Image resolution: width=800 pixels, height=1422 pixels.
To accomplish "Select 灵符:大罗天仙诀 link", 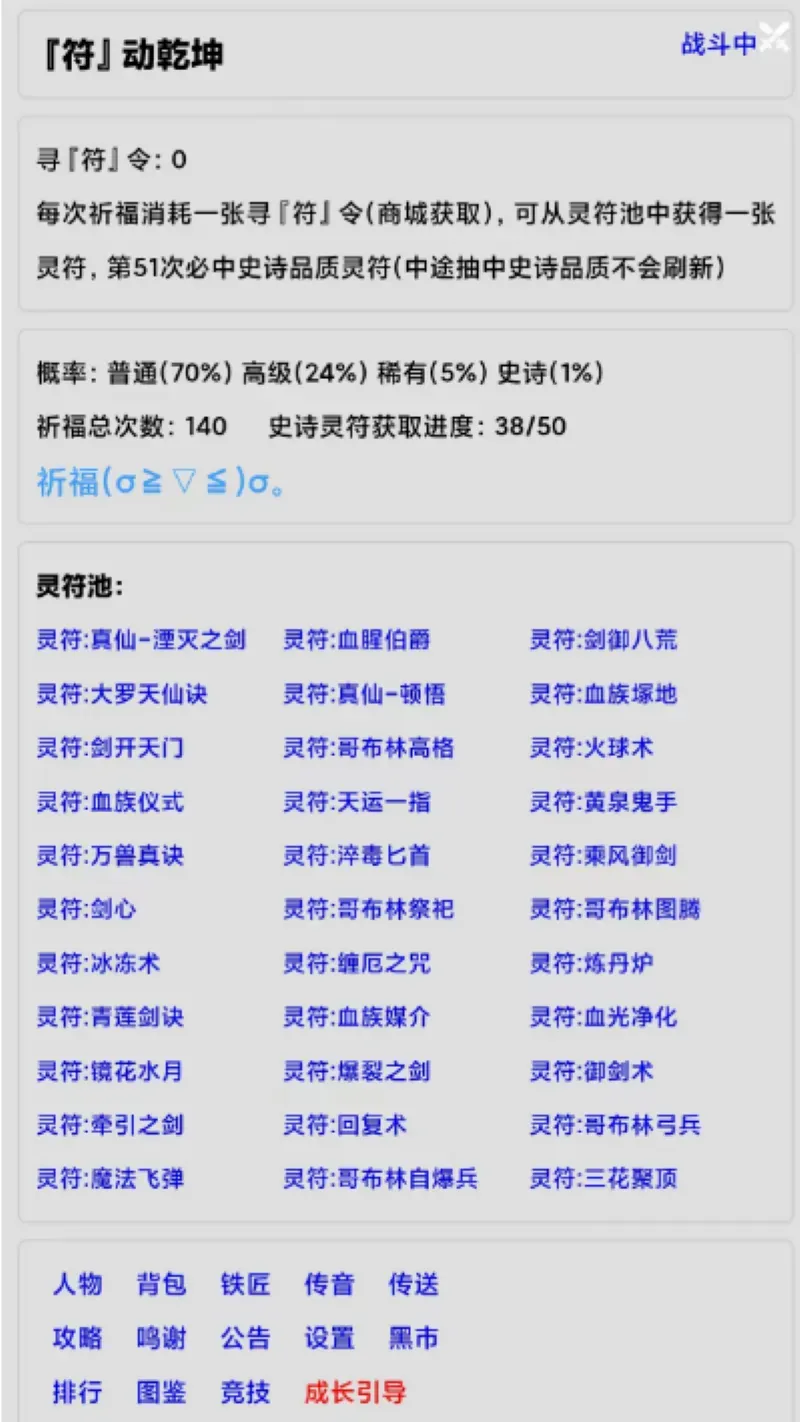I will [x=122, y=693].
